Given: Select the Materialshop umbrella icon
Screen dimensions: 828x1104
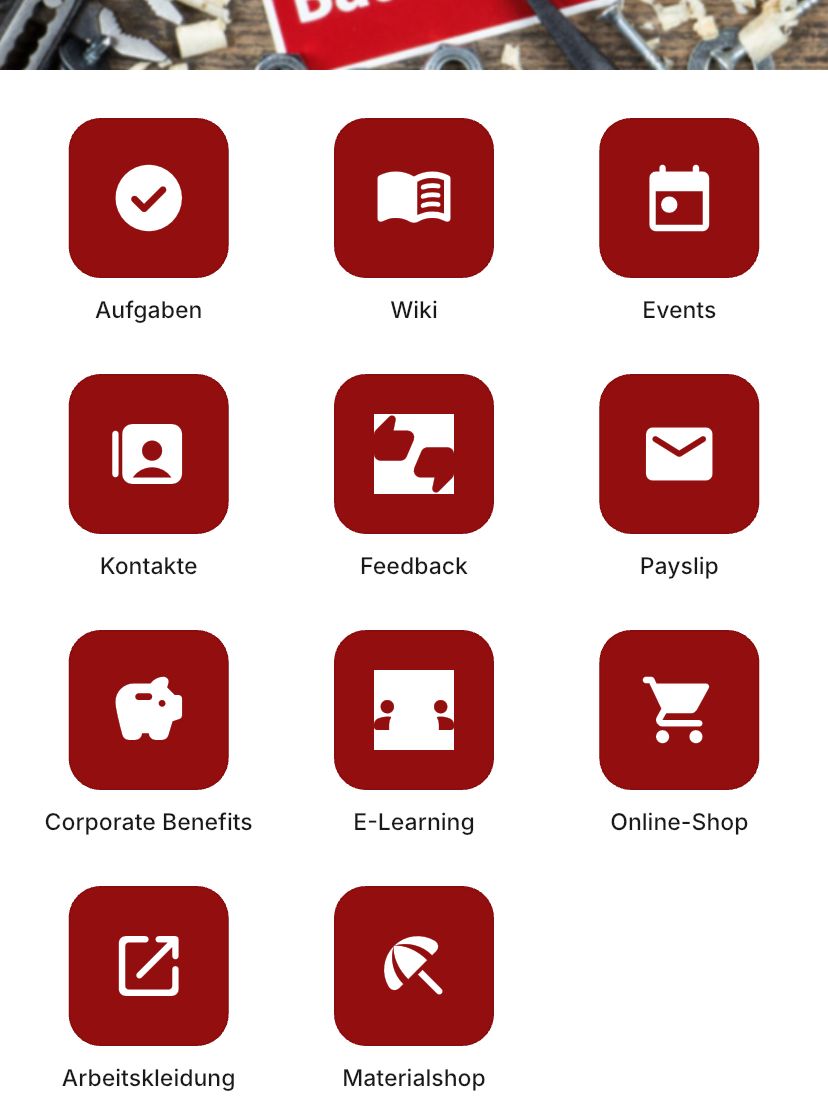Looking at the screenshot, I should coord(414,965).
